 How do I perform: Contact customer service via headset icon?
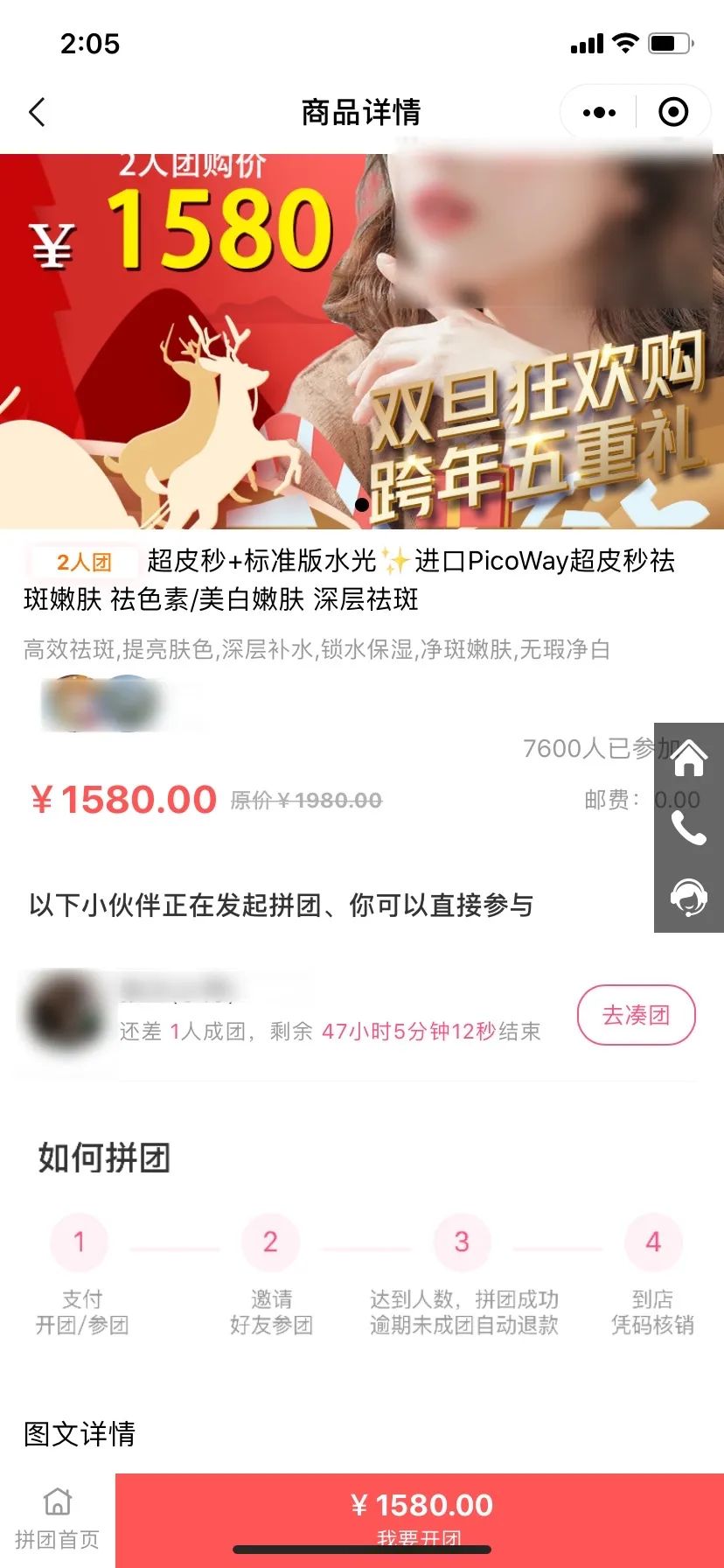689,897
